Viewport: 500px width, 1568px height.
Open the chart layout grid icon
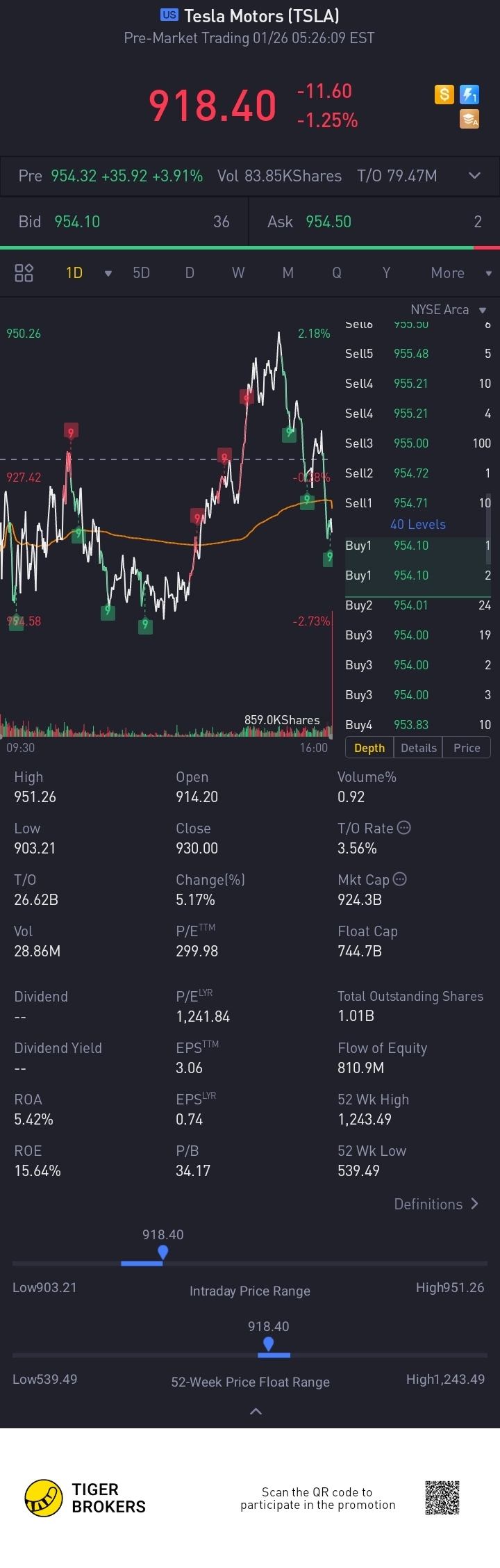coord(24,273)
